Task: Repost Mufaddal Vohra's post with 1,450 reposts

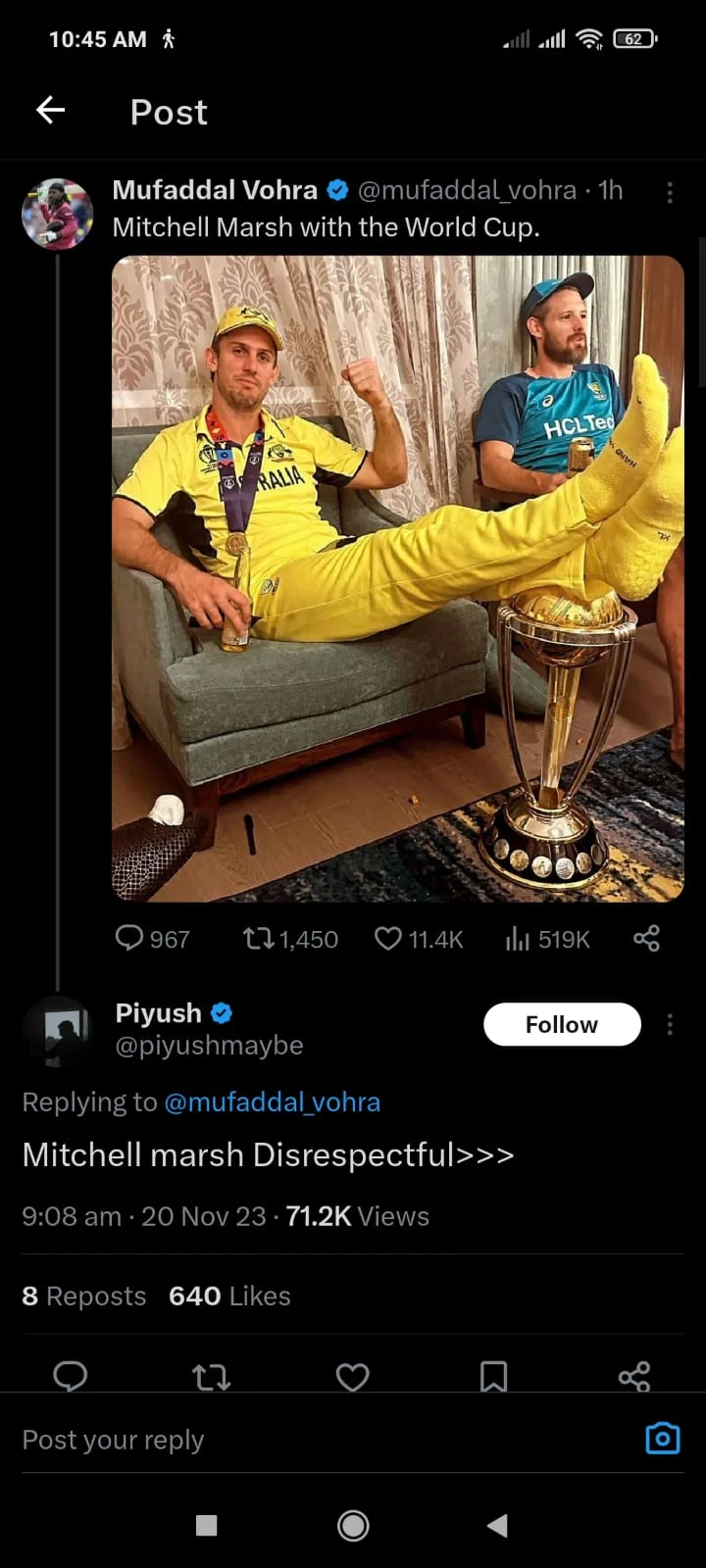Action: tap(289, 939)
